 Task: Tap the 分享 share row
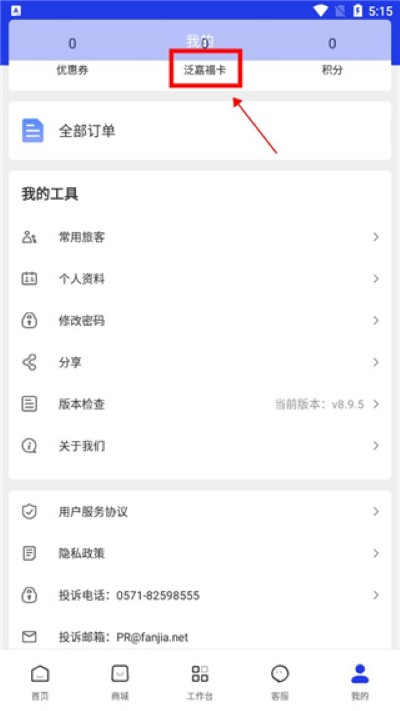pyautogui.click(x=200, y=362)
